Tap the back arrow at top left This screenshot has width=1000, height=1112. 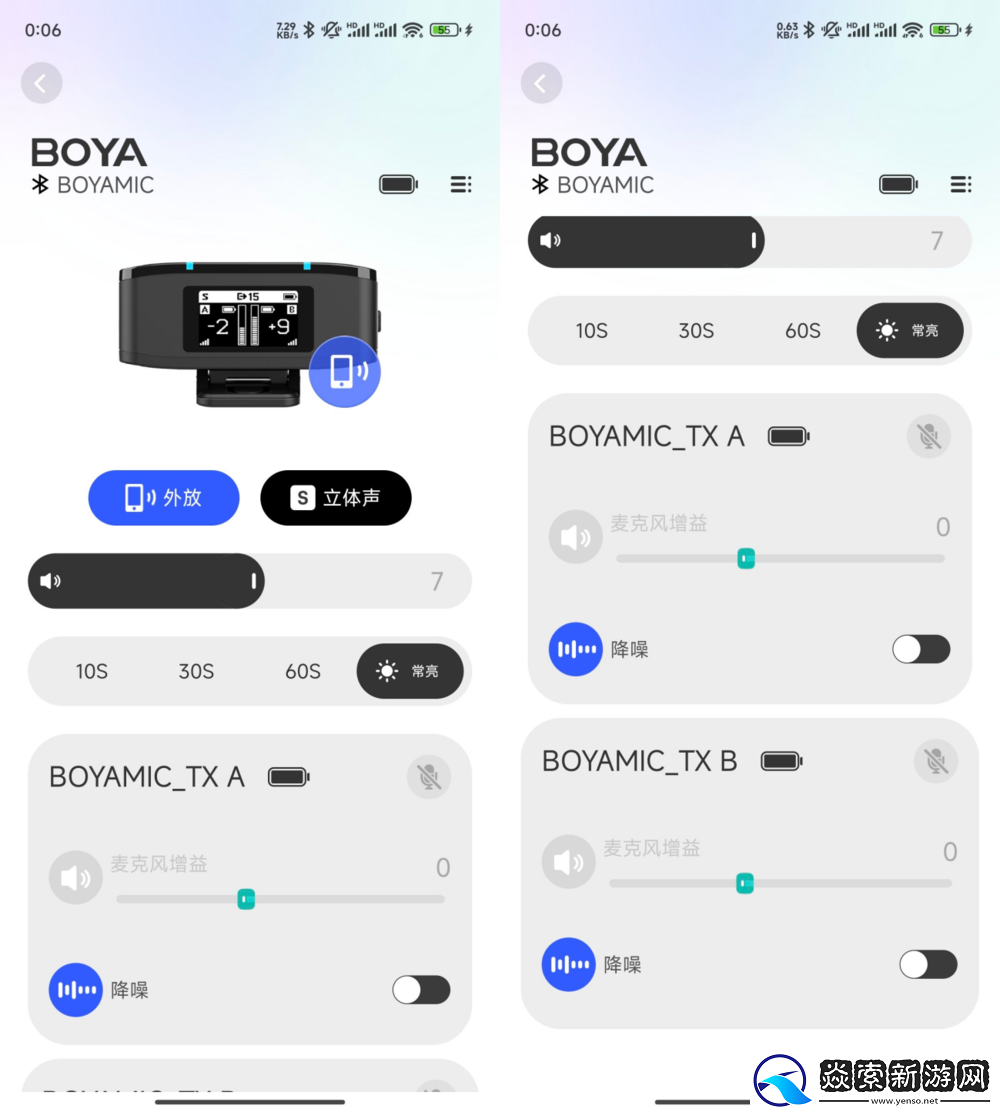(x=42, y=82)
